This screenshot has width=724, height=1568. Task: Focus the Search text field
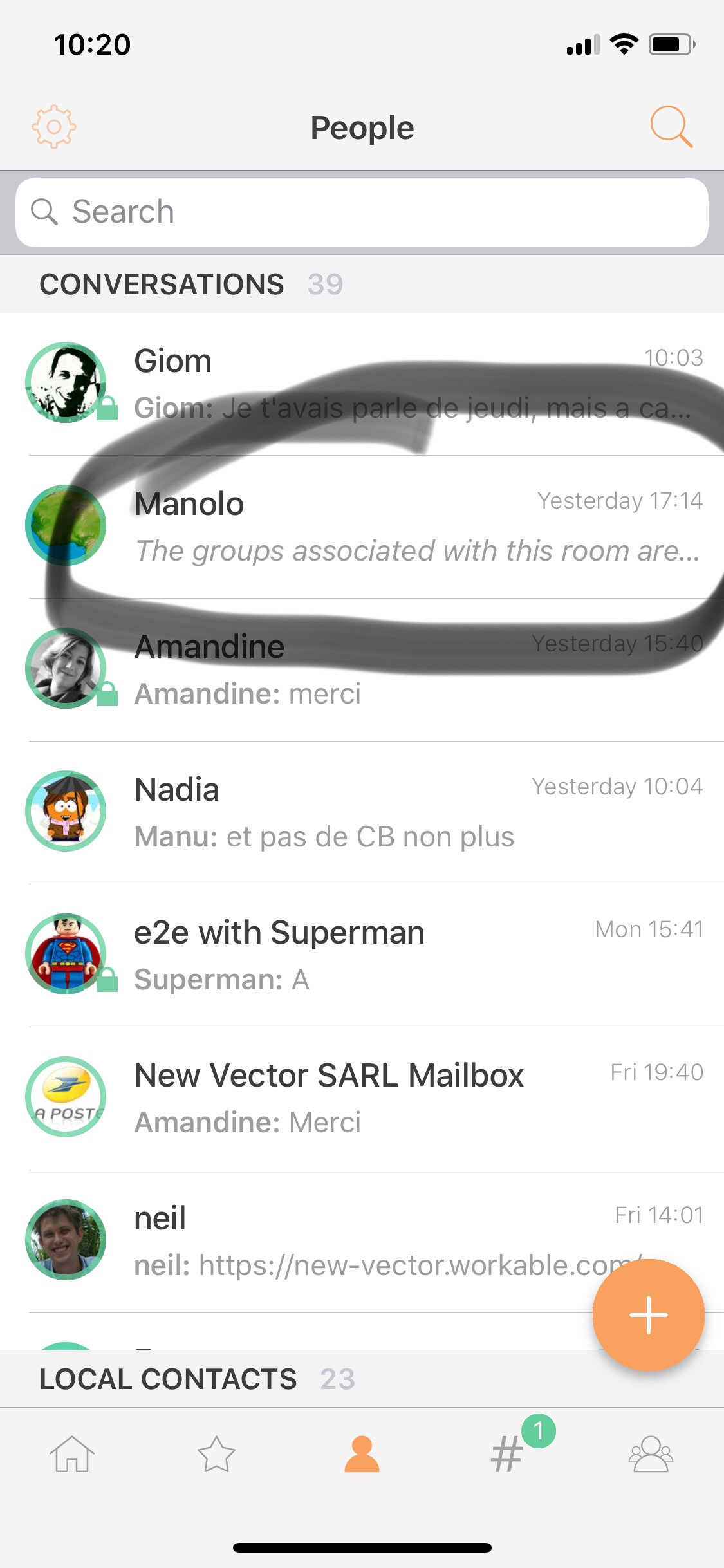click(x=362, y=212)
